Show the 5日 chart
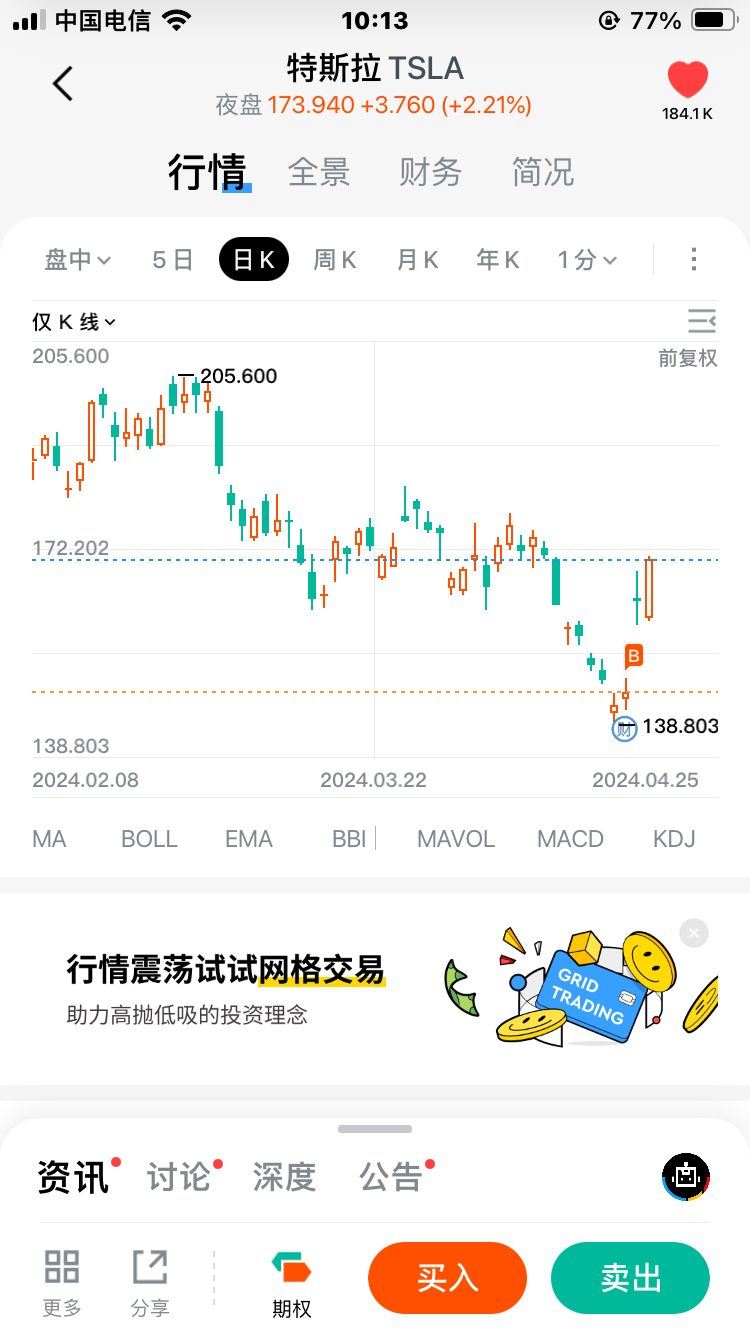 [172, 260]
